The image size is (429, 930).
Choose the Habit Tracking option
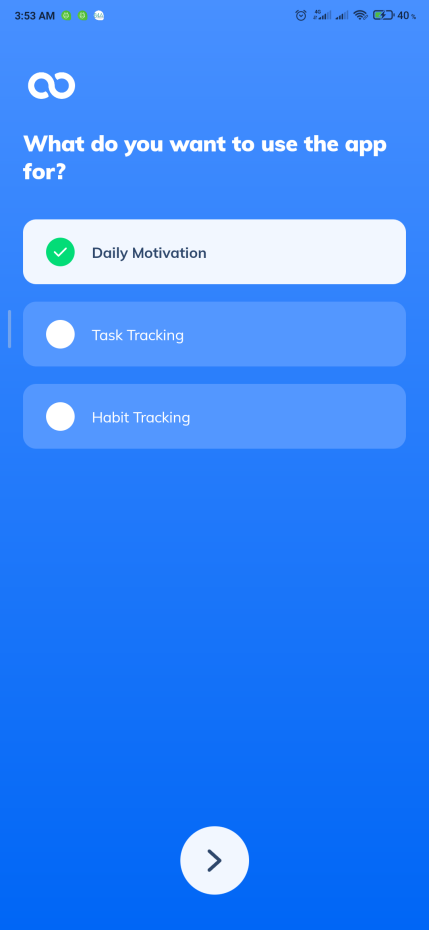click(x=214, y=416)
